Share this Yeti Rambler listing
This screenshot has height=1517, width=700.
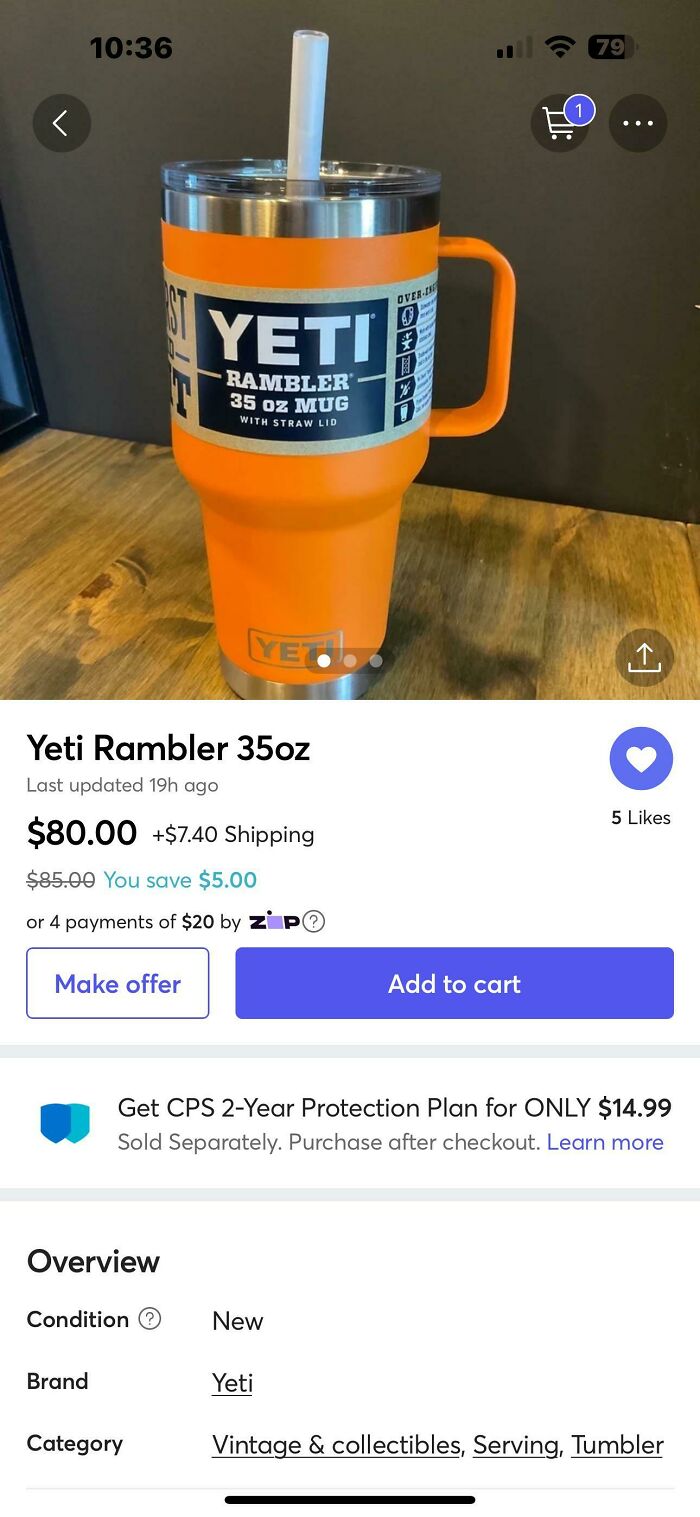(x=644, y=657)
